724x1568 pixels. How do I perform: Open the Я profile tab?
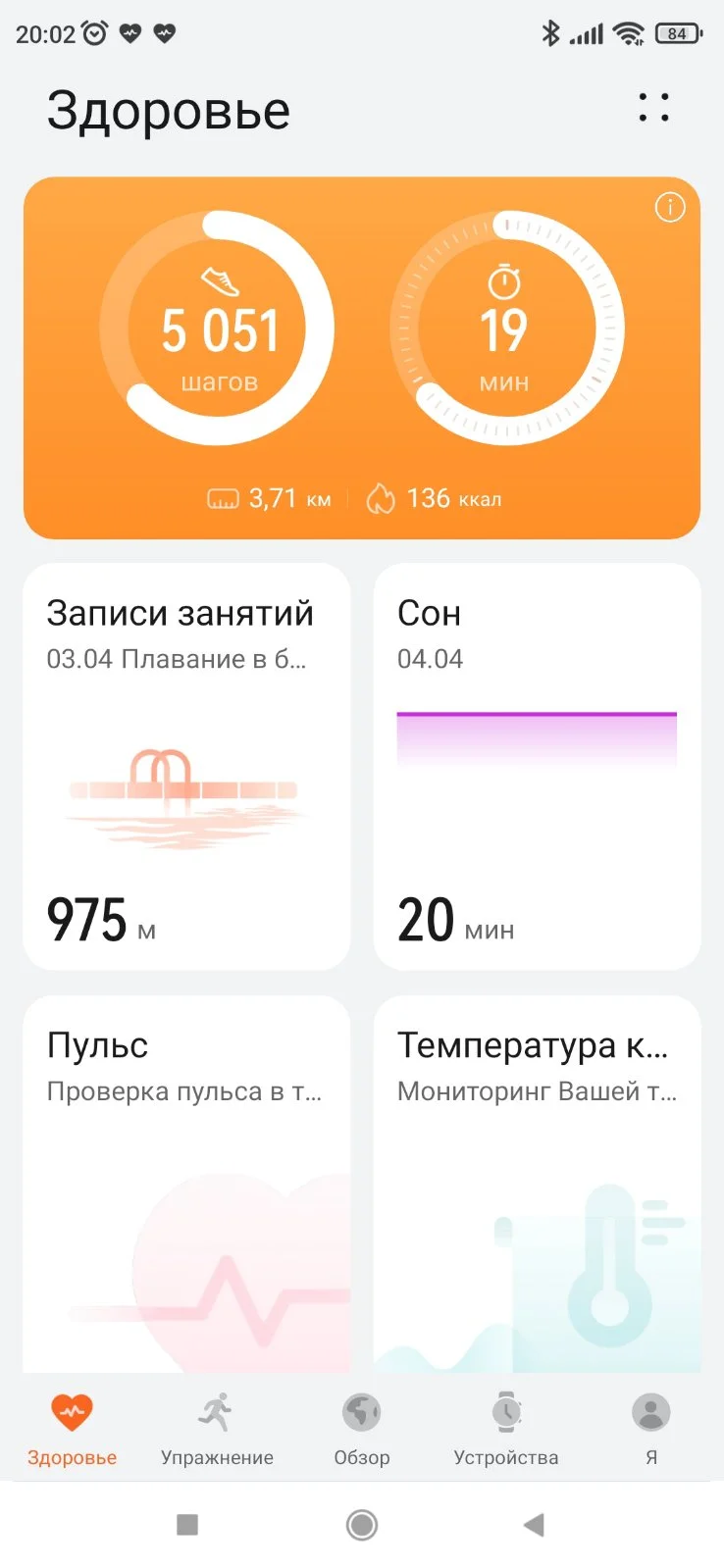click(651, 1429)
